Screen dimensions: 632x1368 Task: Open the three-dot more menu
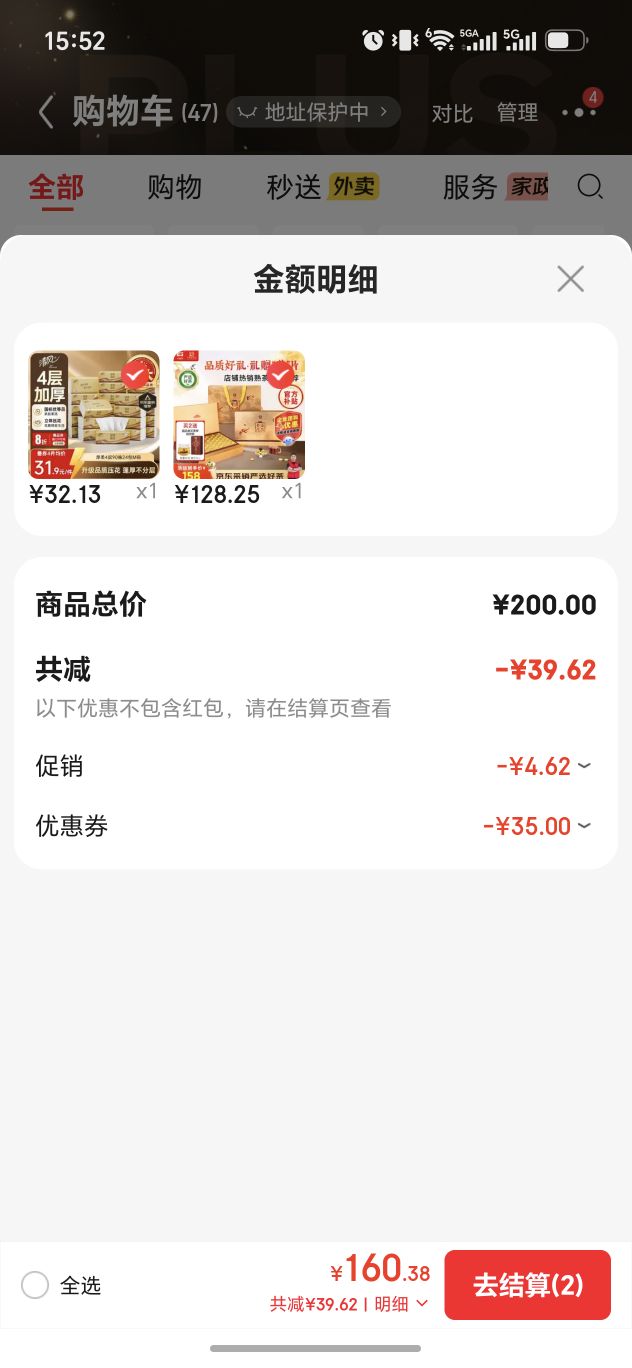579,112
